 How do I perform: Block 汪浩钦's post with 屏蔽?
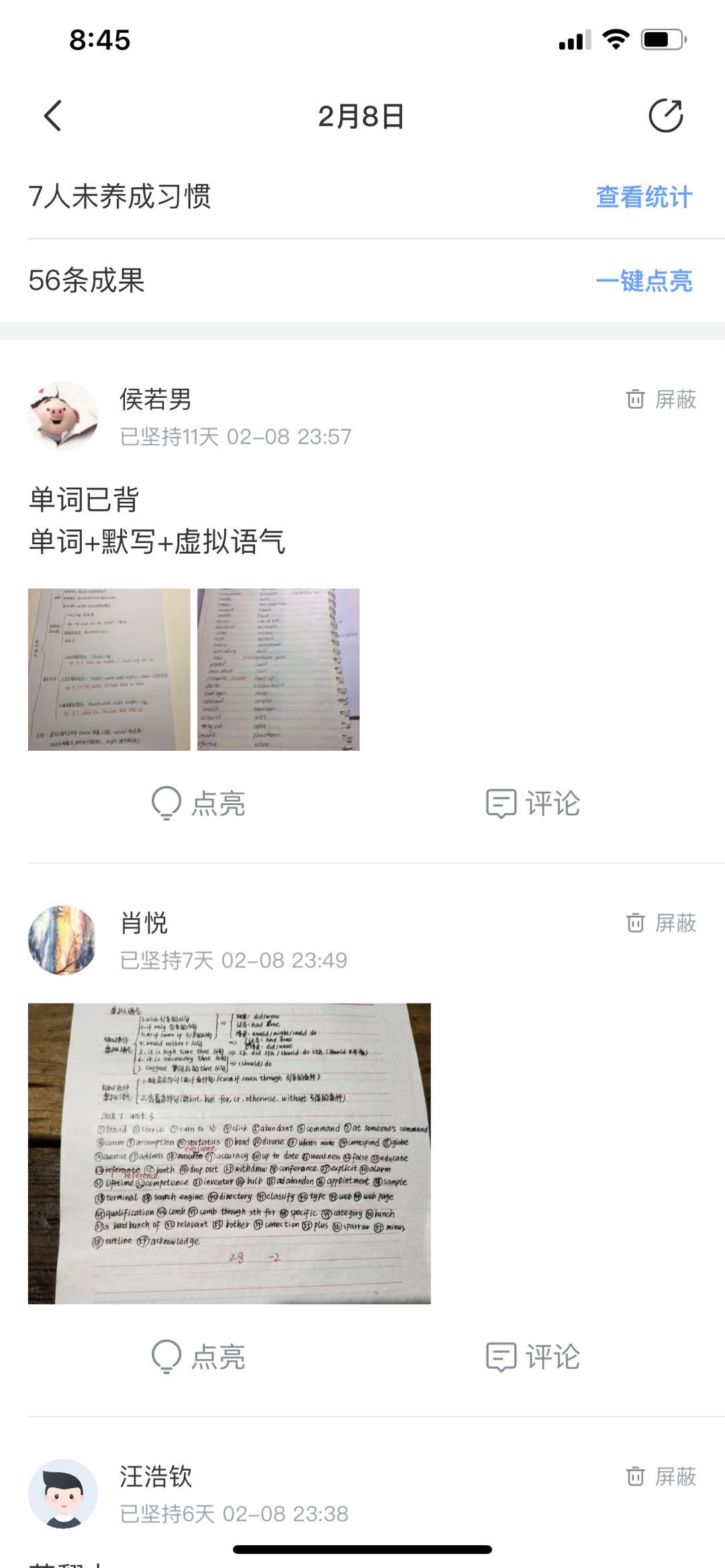click(661, 1477)
